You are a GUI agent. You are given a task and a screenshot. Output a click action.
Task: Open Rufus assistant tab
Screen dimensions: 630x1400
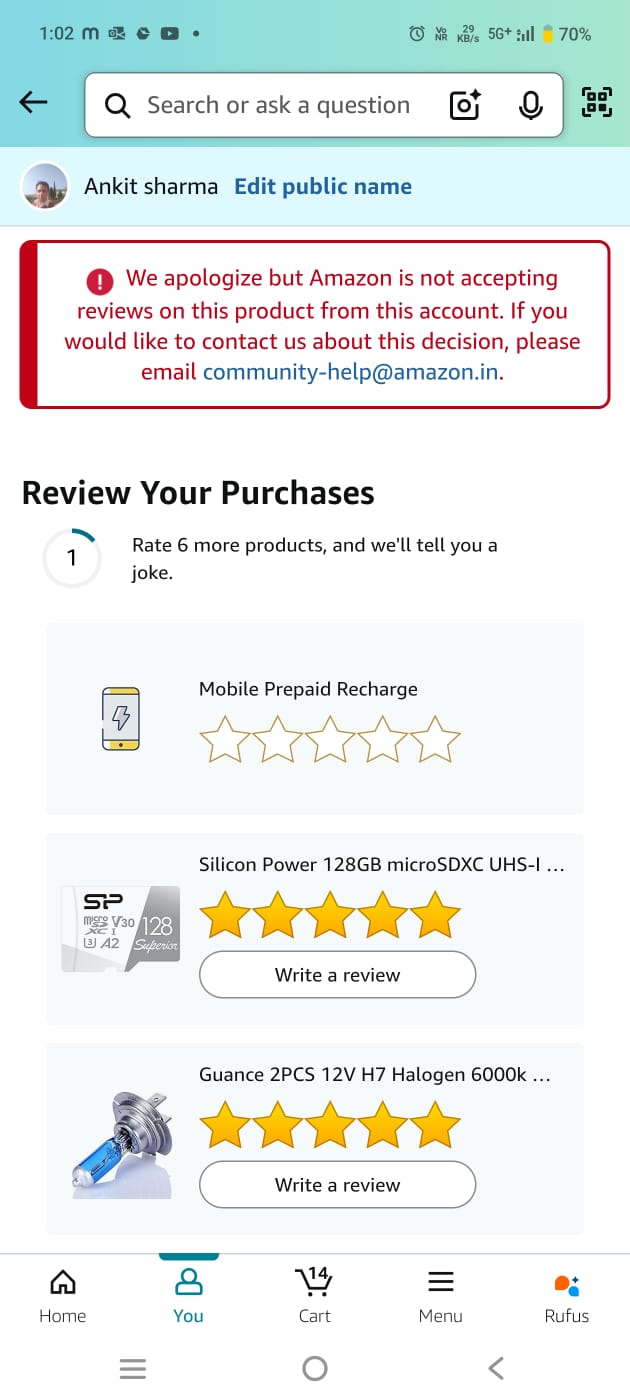(x=566, y=1296)
